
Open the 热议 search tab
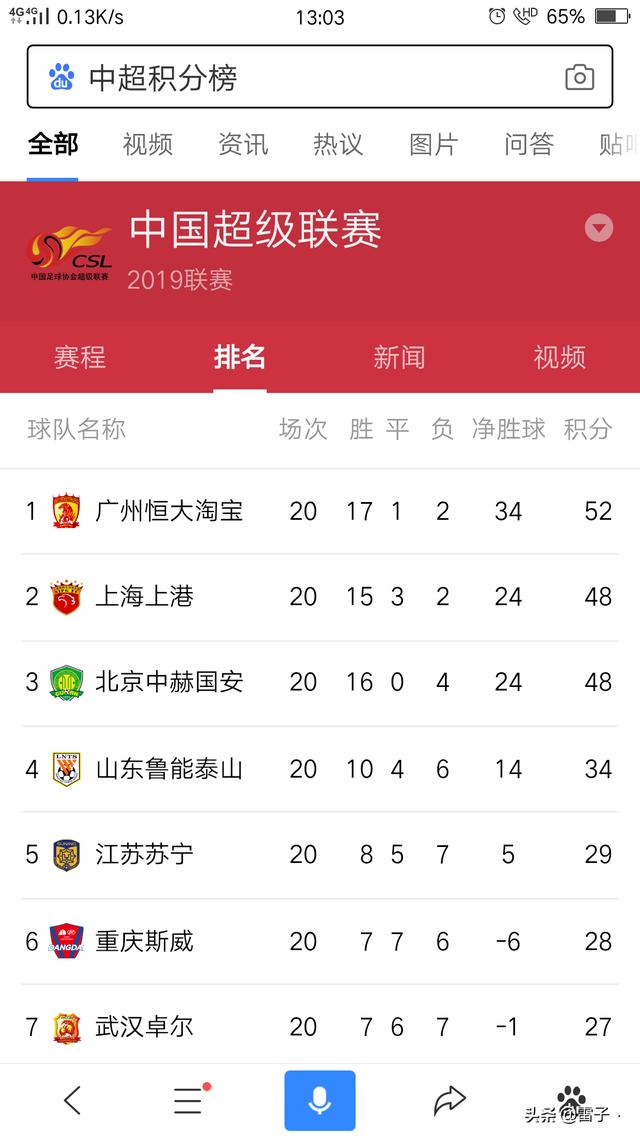click(x=338, y=144)
